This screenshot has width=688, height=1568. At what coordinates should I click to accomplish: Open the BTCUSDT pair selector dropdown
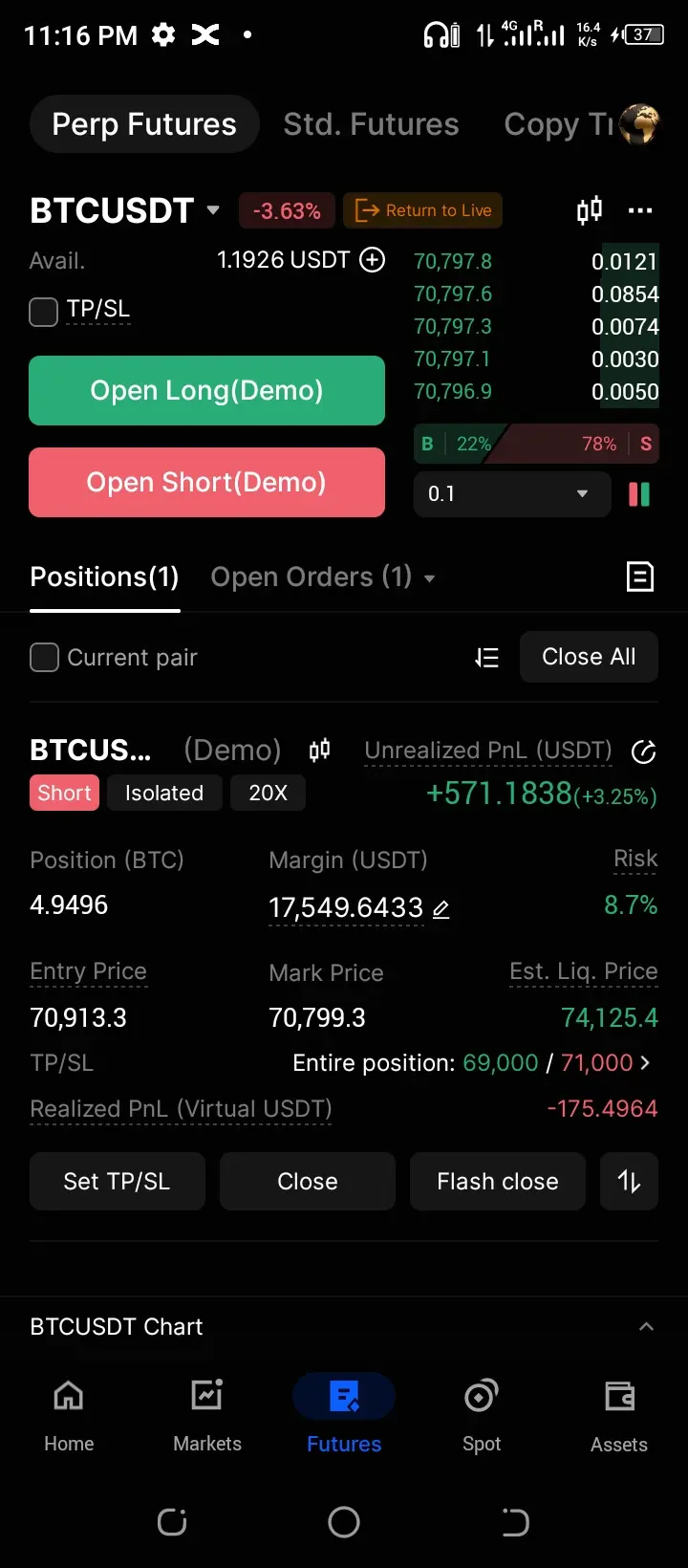tap(212, 210)
